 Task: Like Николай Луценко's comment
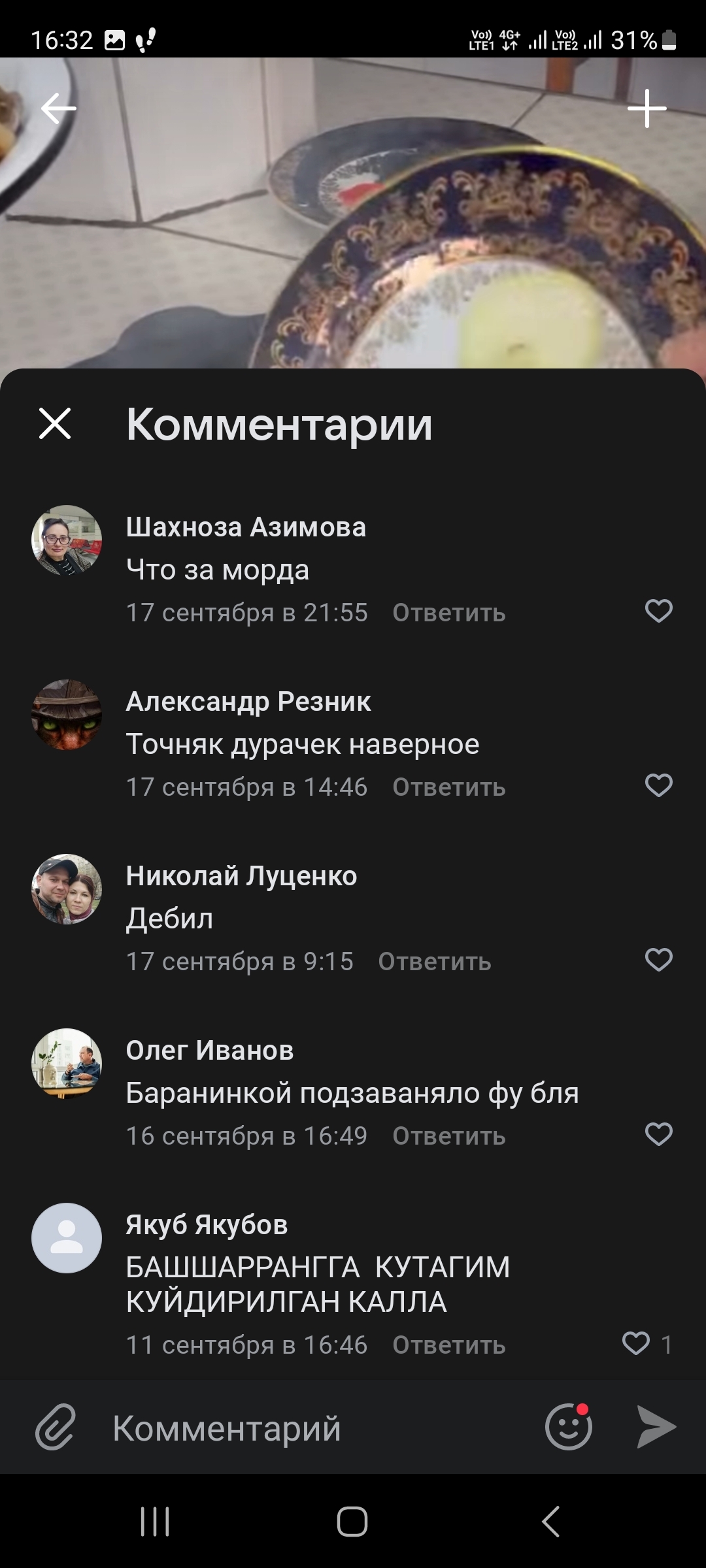658,960
